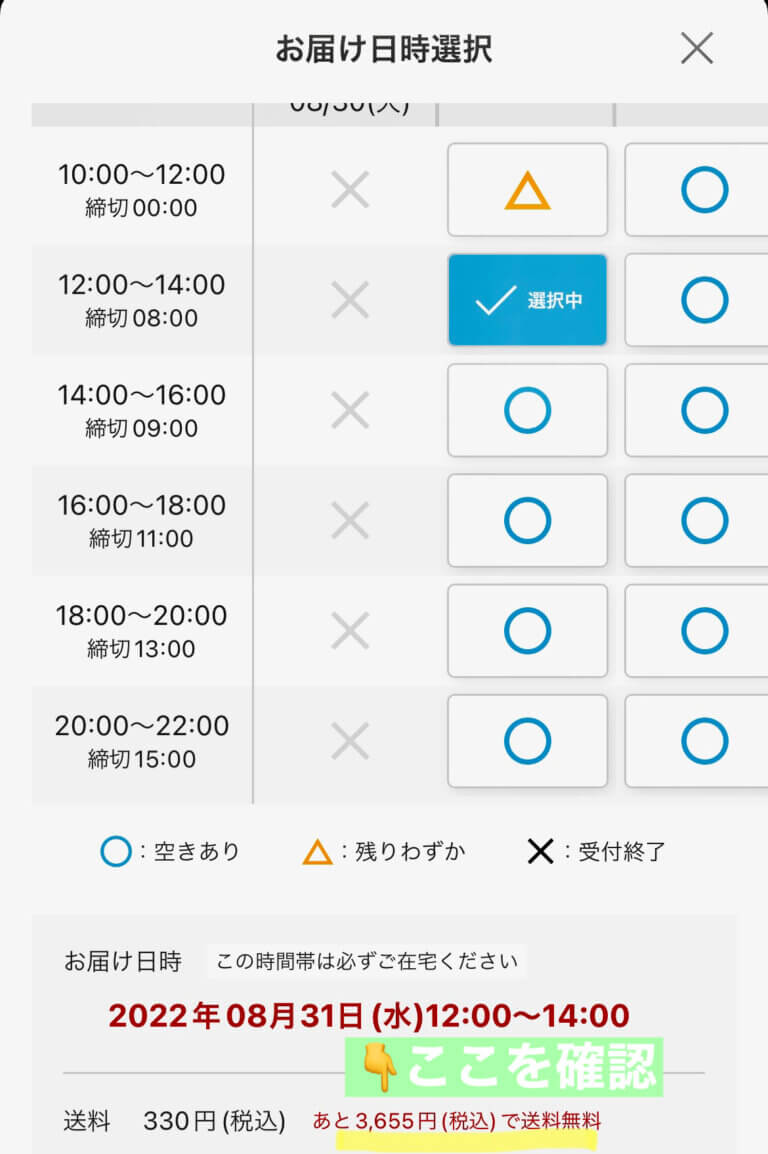Screen dimensions: 768x1154
Task: Deselect the currently selected 12:00〜14:00 blue slot
Action: tap(527, 300)
